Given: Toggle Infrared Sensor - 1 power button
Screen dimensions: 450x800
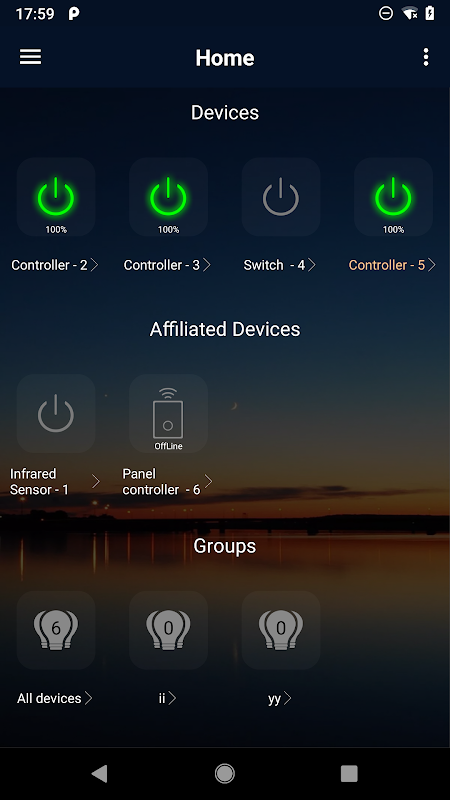Looking at the screenshot, I should pyautogui.click(x=56, y=413).
